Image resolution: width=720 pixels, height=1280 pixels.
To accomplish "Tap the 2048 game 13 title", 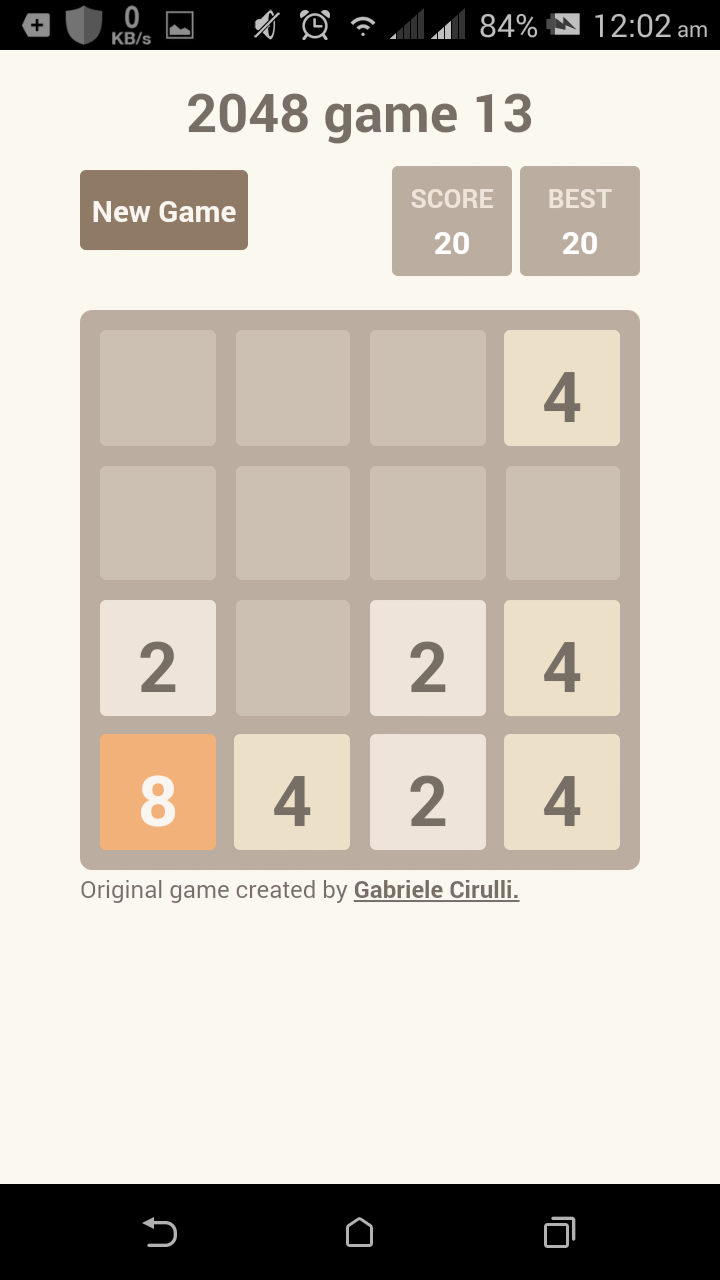I will point(360,113).
